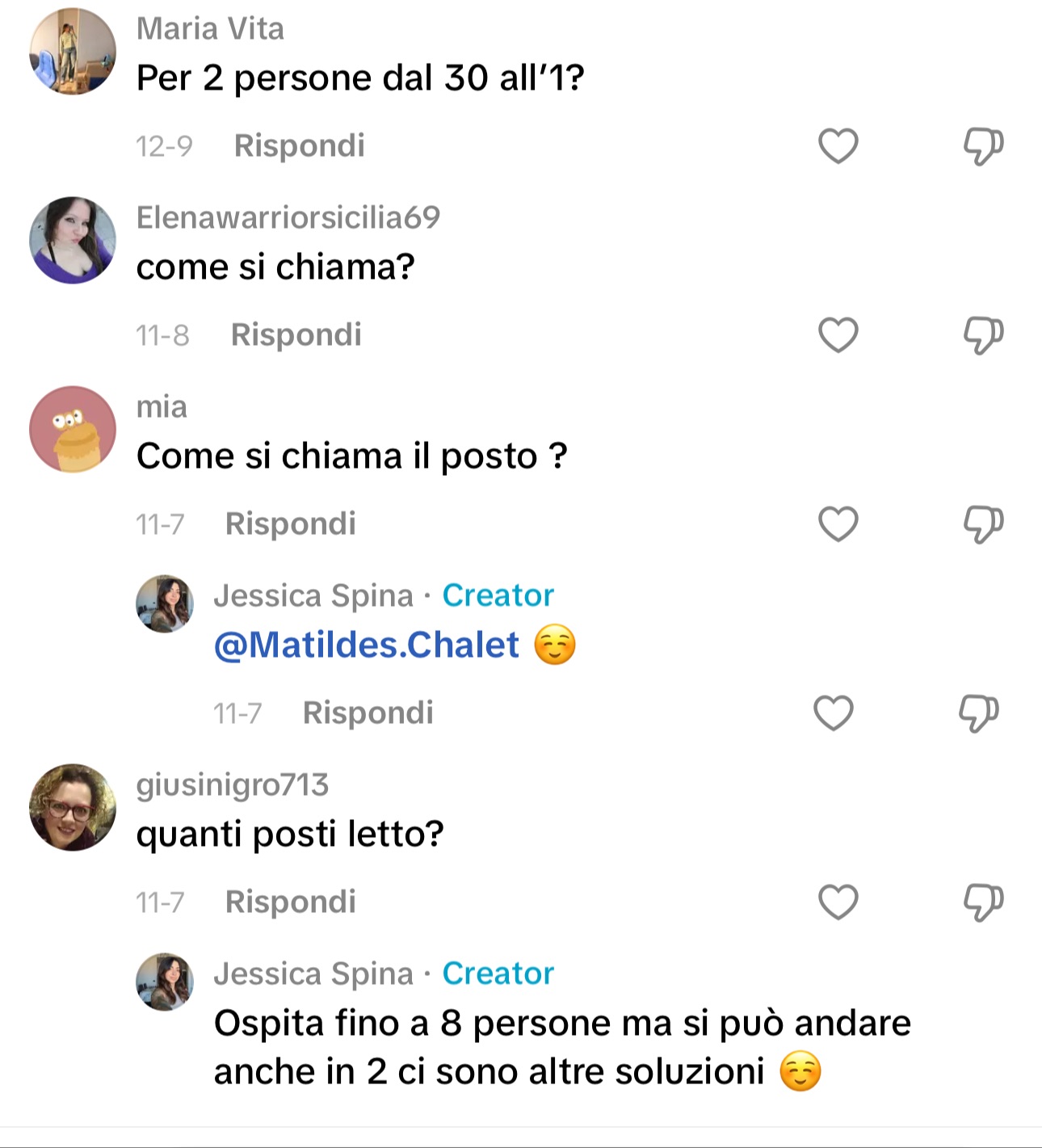View Elenawarriorsicilia69's profile avatar

[x=73, y=240]
